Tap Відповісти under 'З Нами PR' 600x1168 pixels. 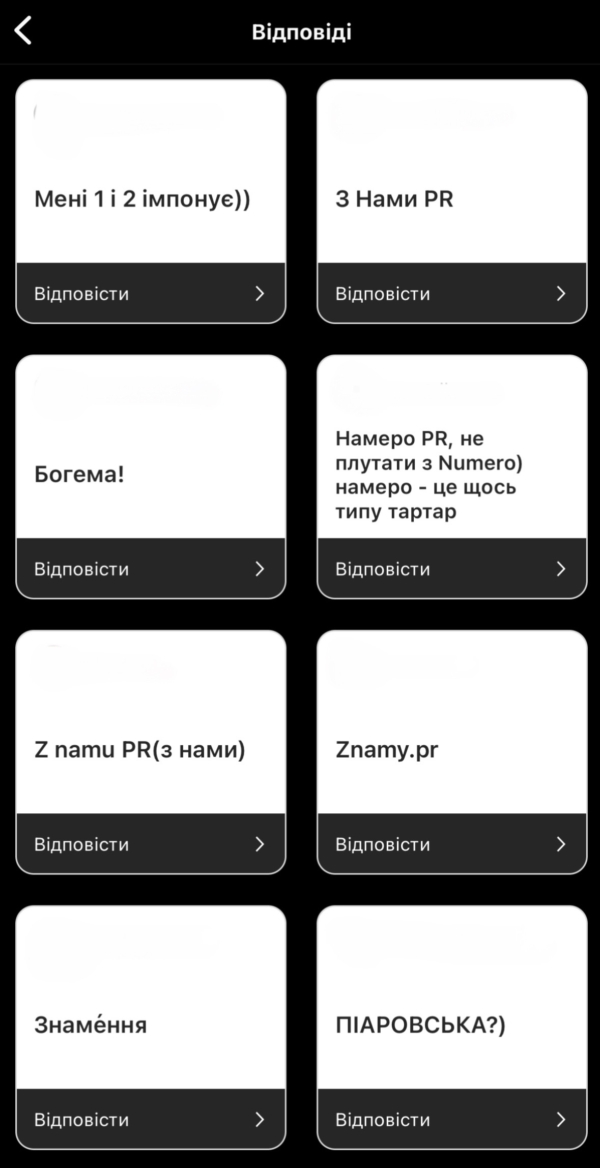pos(451,293)
